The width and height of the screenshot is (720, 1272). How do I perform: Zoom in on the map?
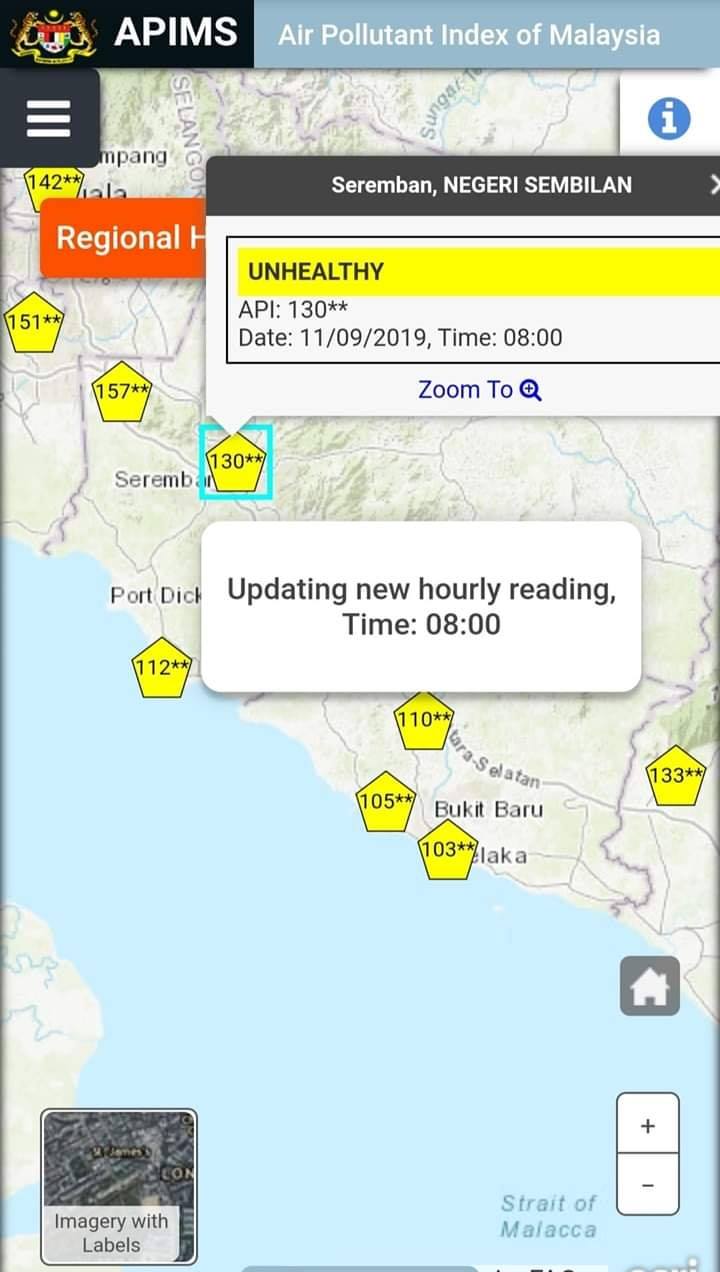[x=648, y=1126]
